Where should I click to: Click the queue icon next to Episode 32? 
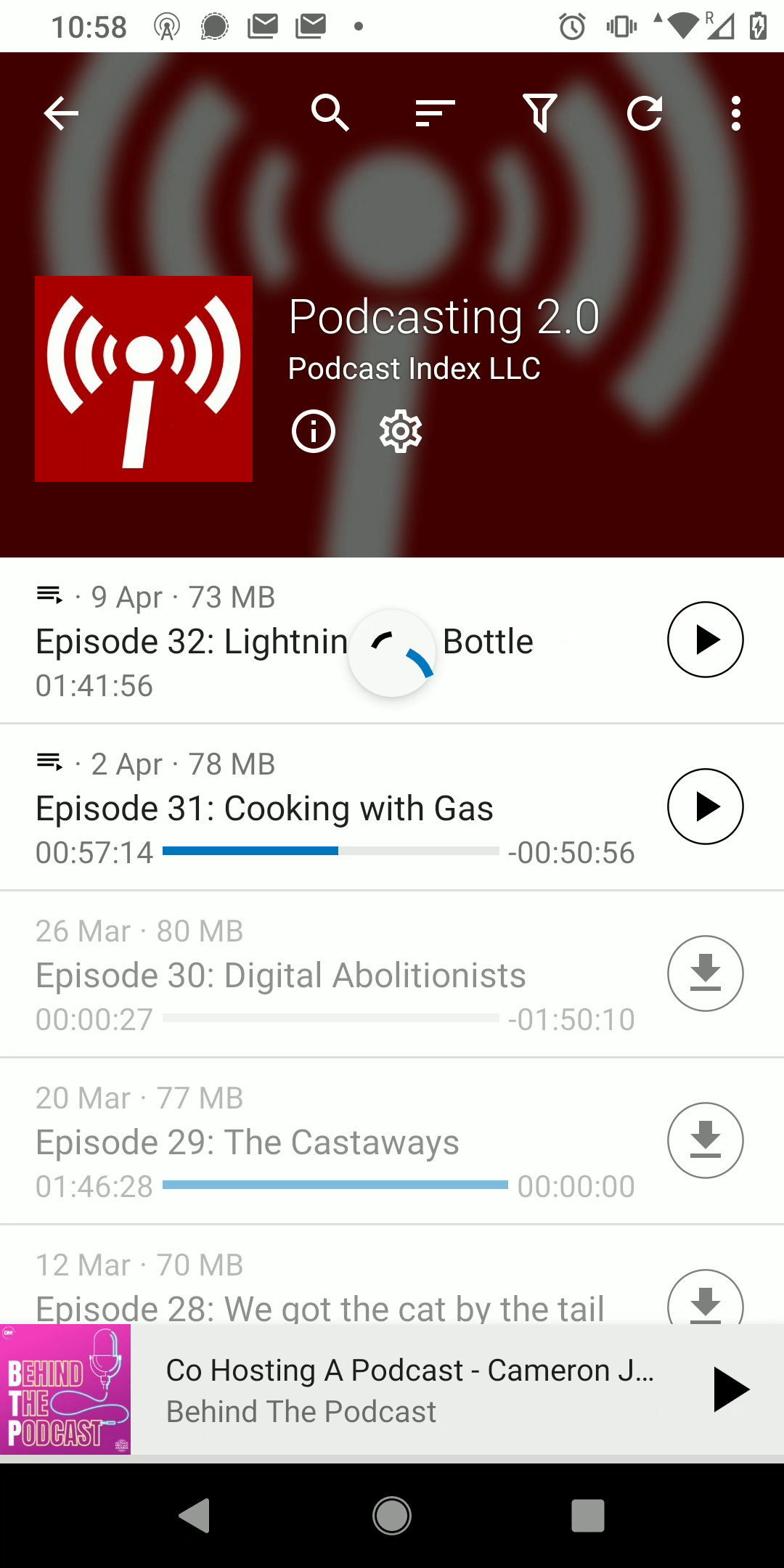[49, 595]
